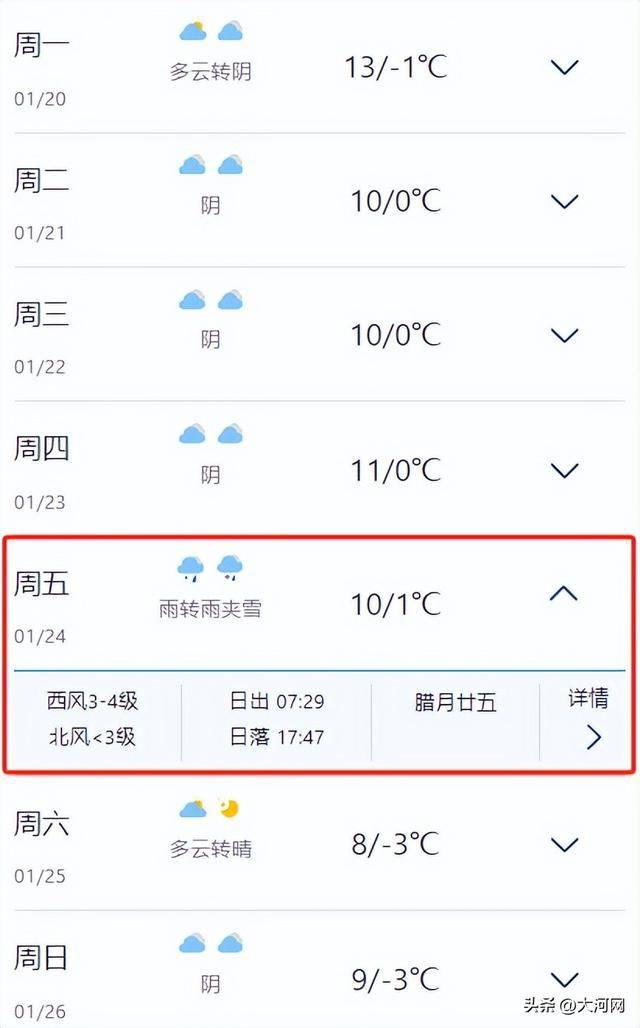This screenshot has width=640, height=1028.
Task: Expand the 周日 01/26 forecast details
Action: [565, 979]
